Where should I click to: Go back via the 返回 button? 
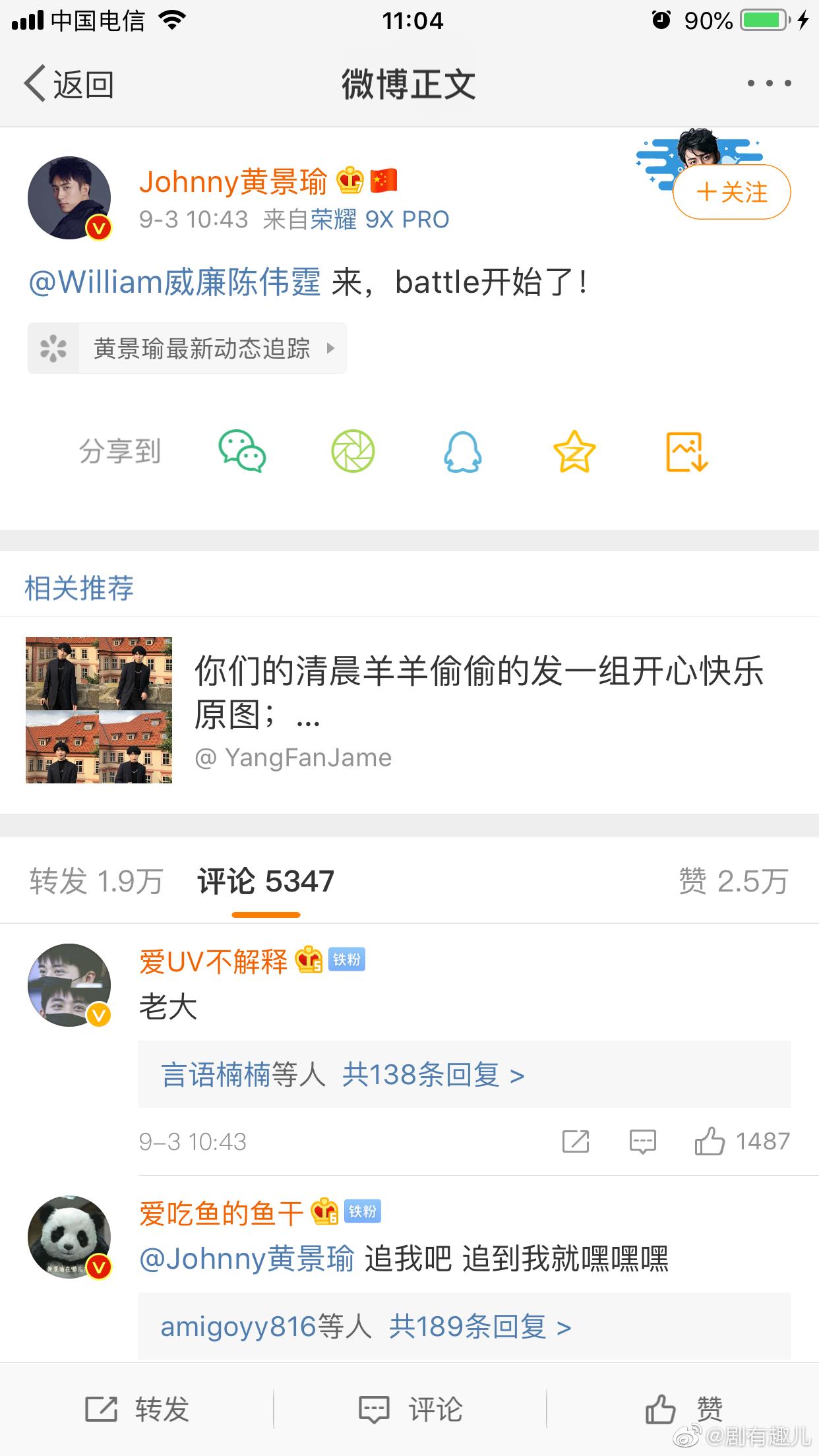coord(69,84)
